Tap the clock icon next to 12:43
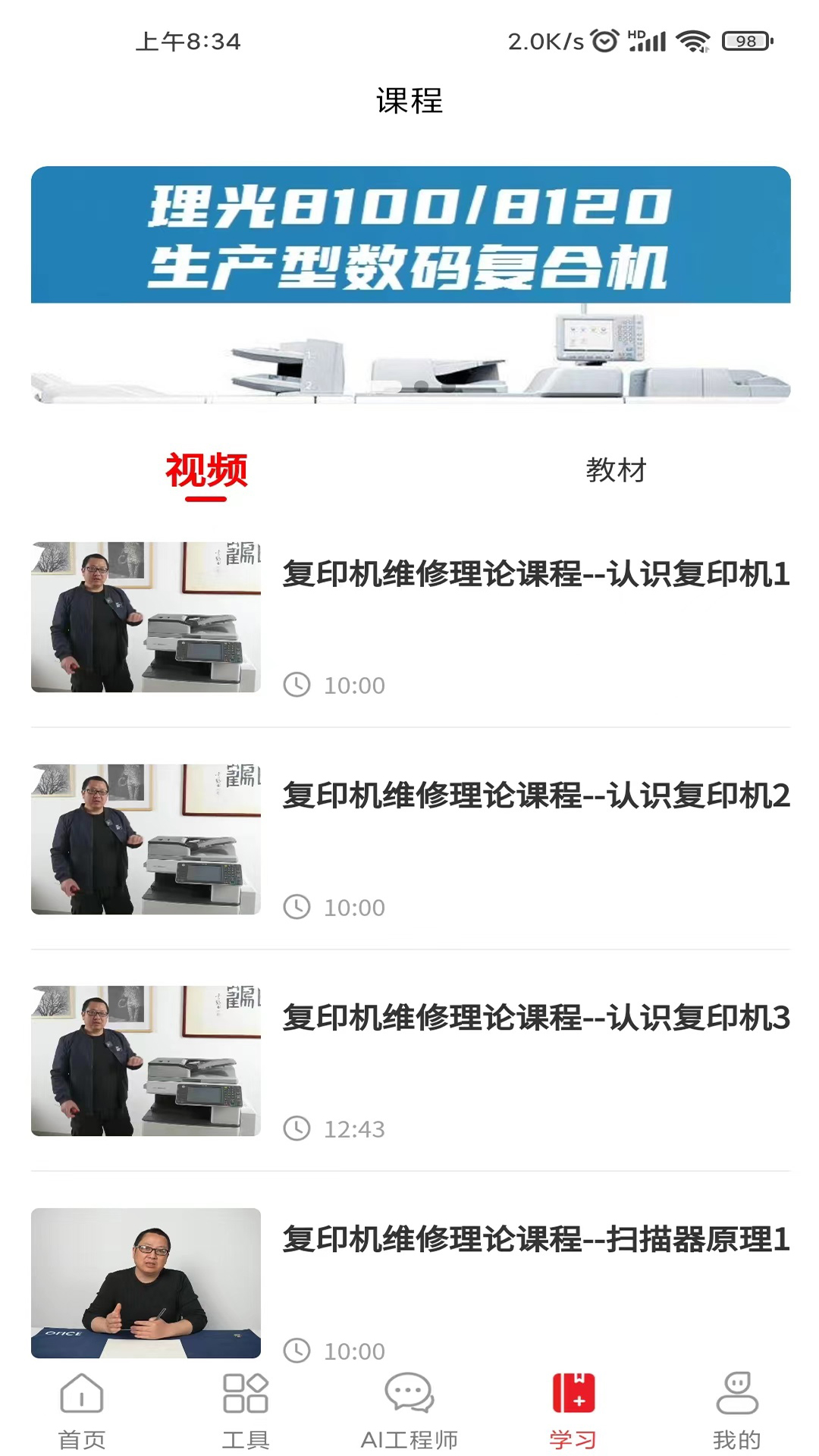The height and width of the screenshot is (1456, 819). pos(297,1129)
